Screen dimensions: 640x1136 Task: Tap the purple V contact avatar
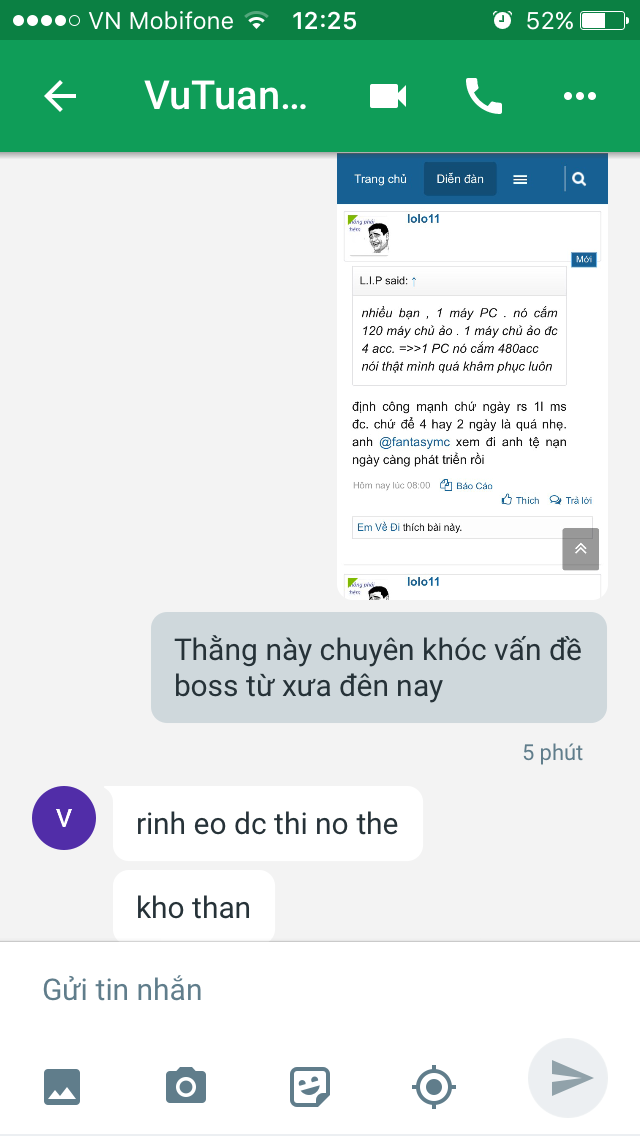tap(64, 818)
